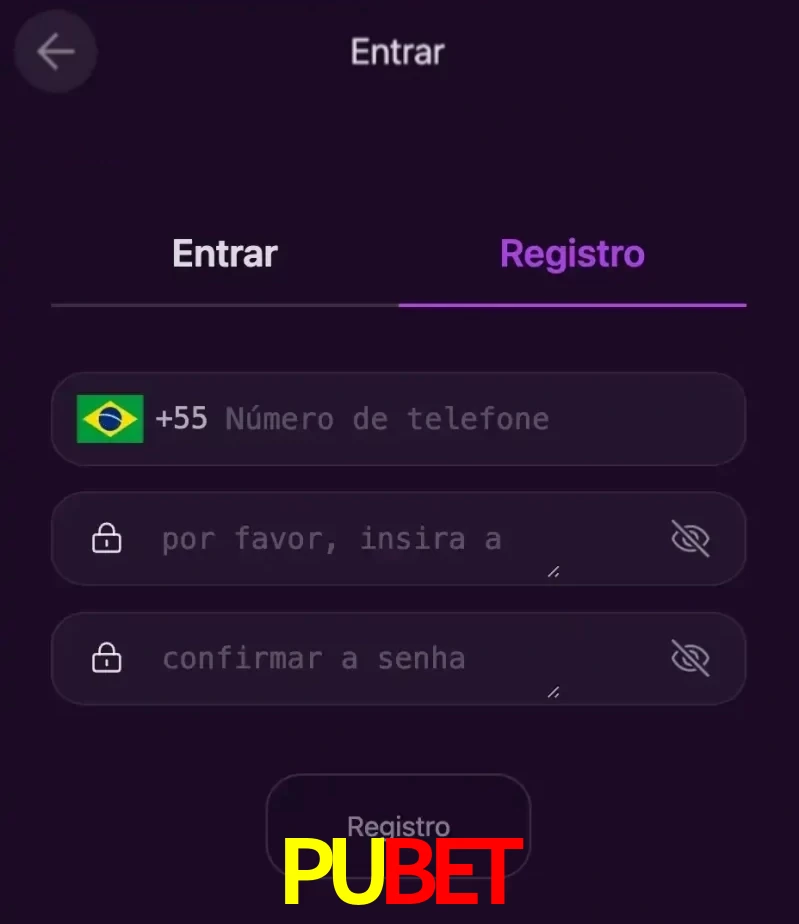Click the Entrar title at the top

(x=397, y=52)
